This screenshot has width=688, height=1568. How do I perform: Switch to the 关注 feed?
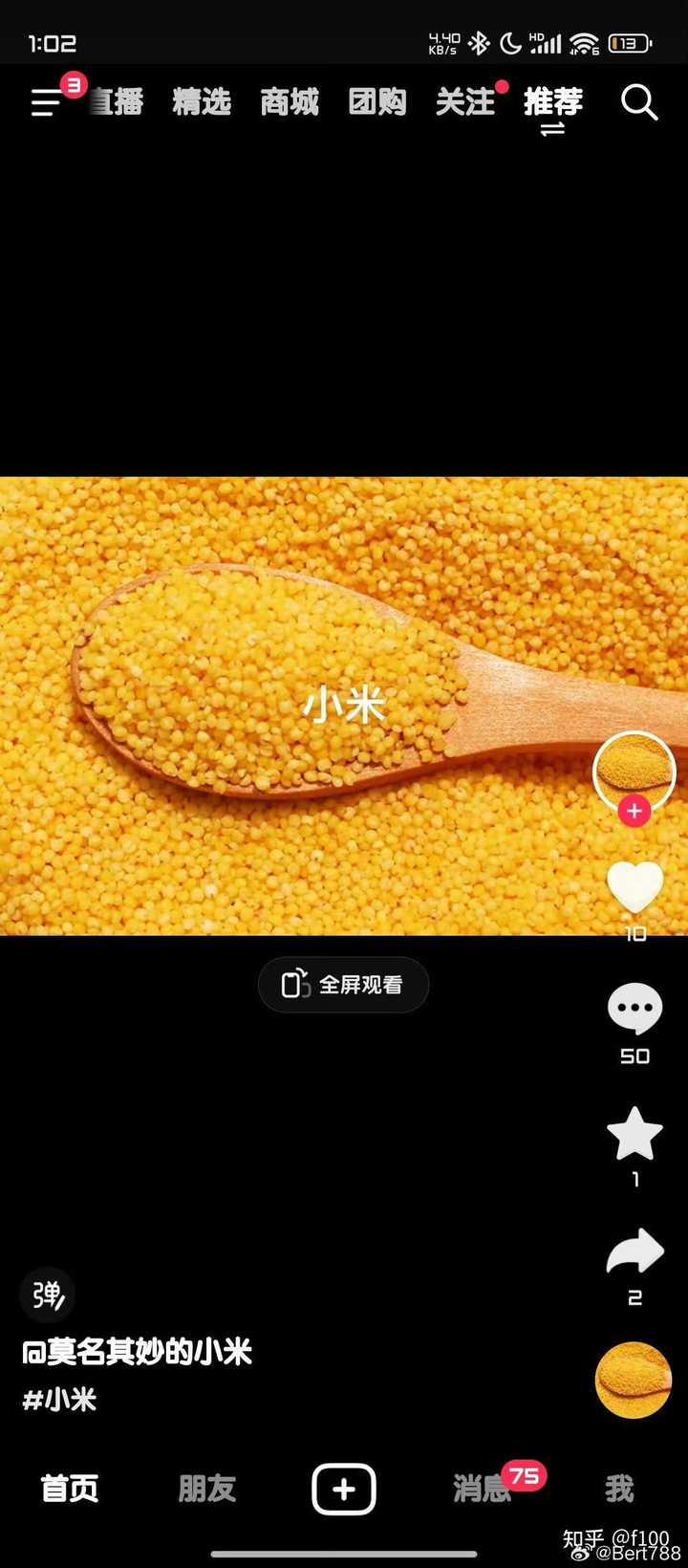[465, 102]
